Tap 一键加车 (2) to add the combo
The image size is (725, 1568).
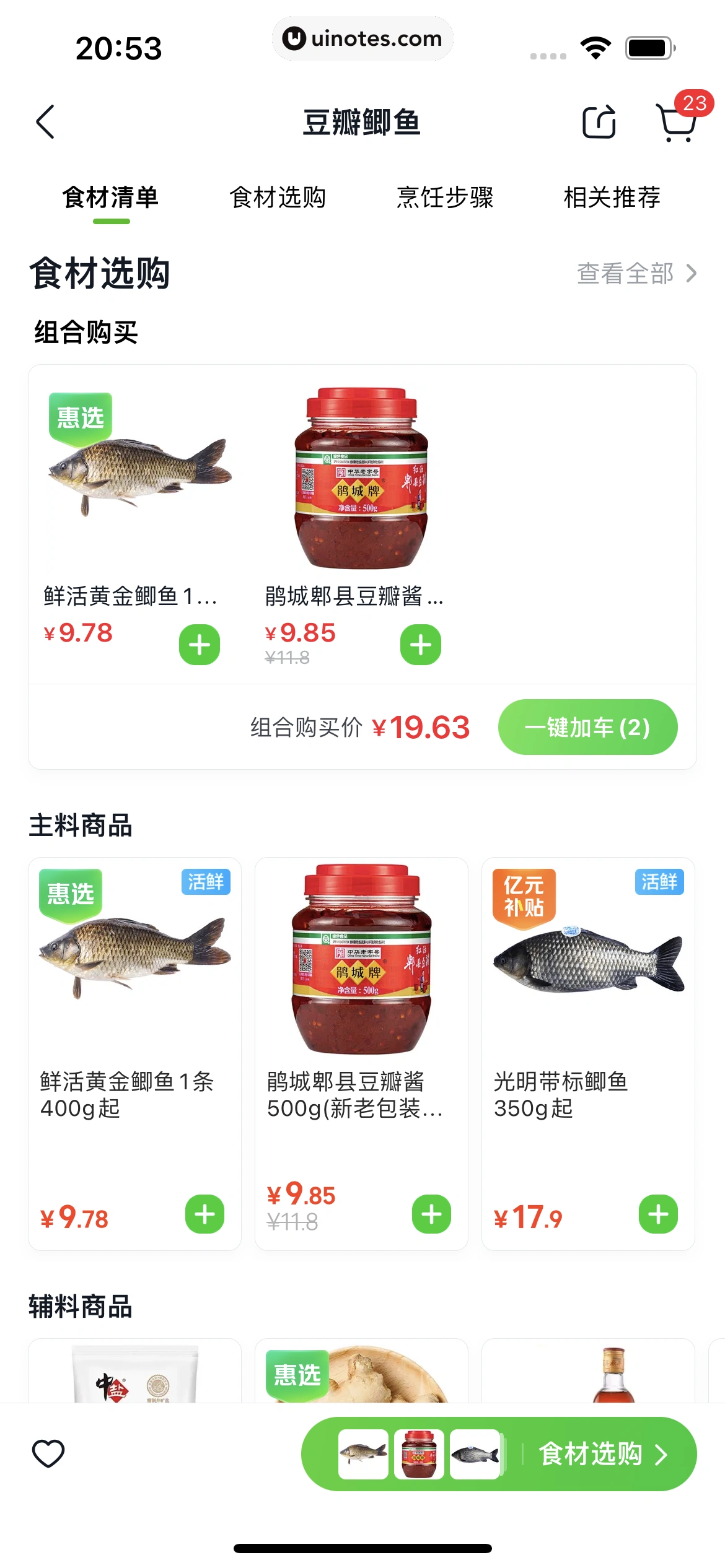[587, 727]
